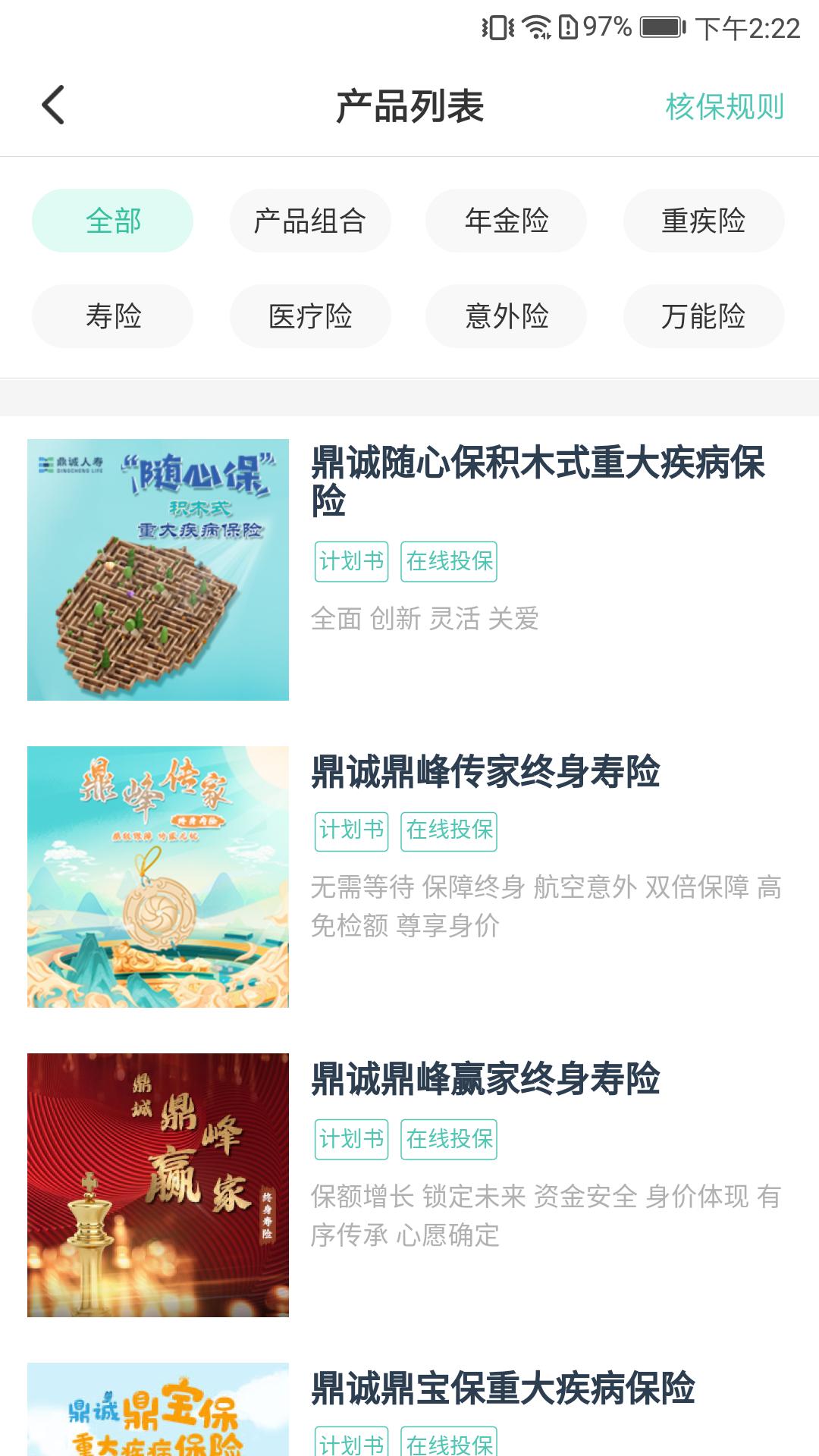Open 计划书 for 鼎诚鼎峰传家终身寿险
The width and height of the screenshot is (819, 1456).
(351, 830)
